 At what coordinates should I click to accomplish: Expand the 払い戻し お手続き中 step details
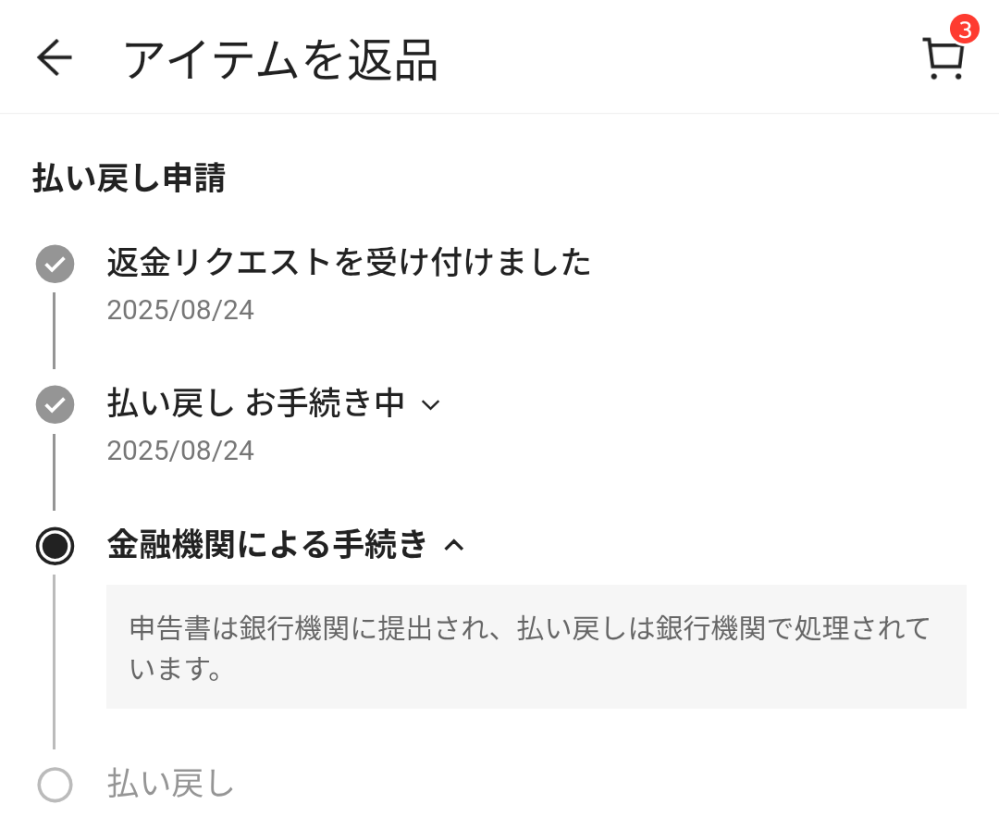click(x=430, y=405)
